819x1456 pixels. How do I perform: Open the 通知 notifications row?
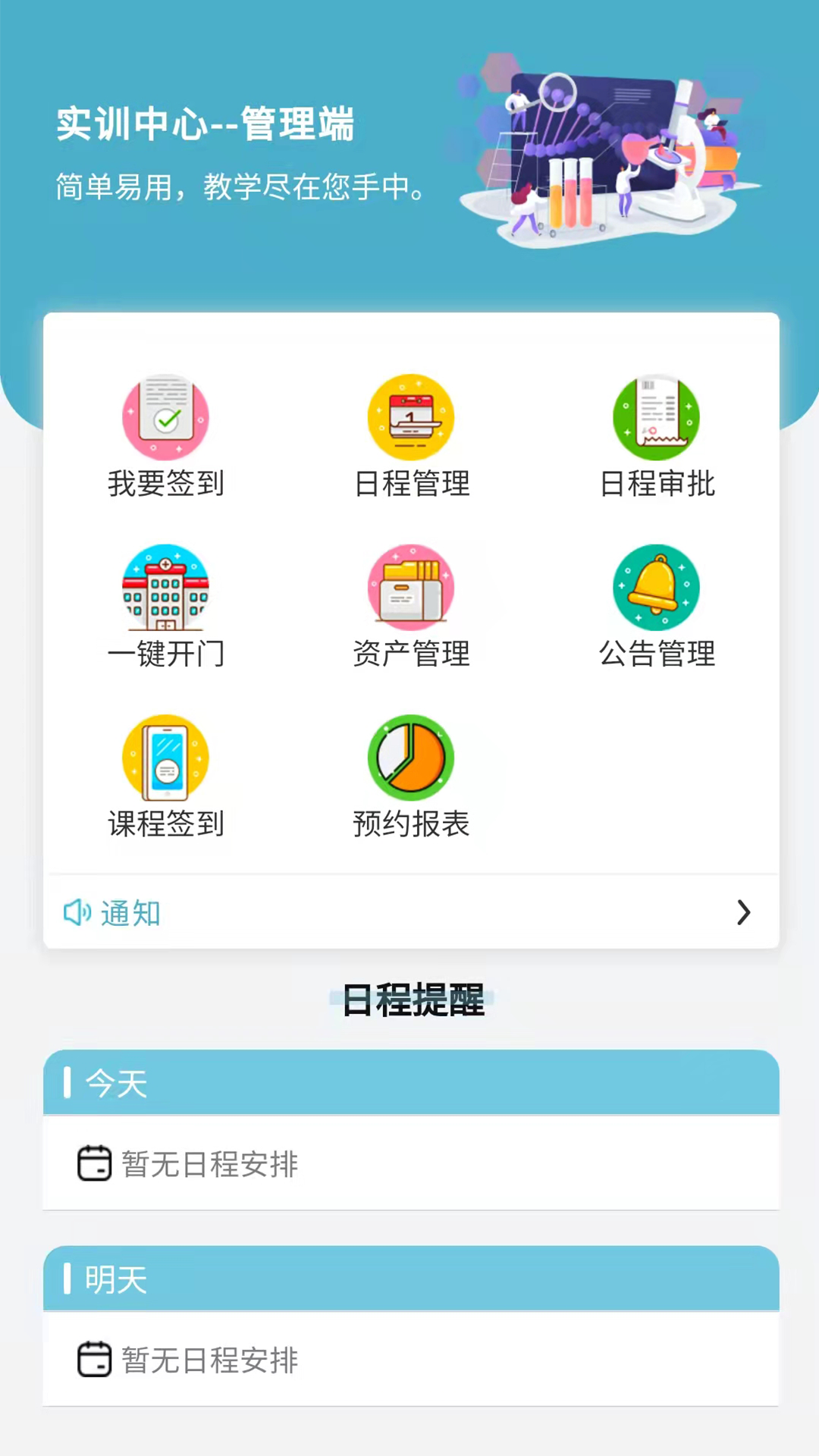click(411, 912)
